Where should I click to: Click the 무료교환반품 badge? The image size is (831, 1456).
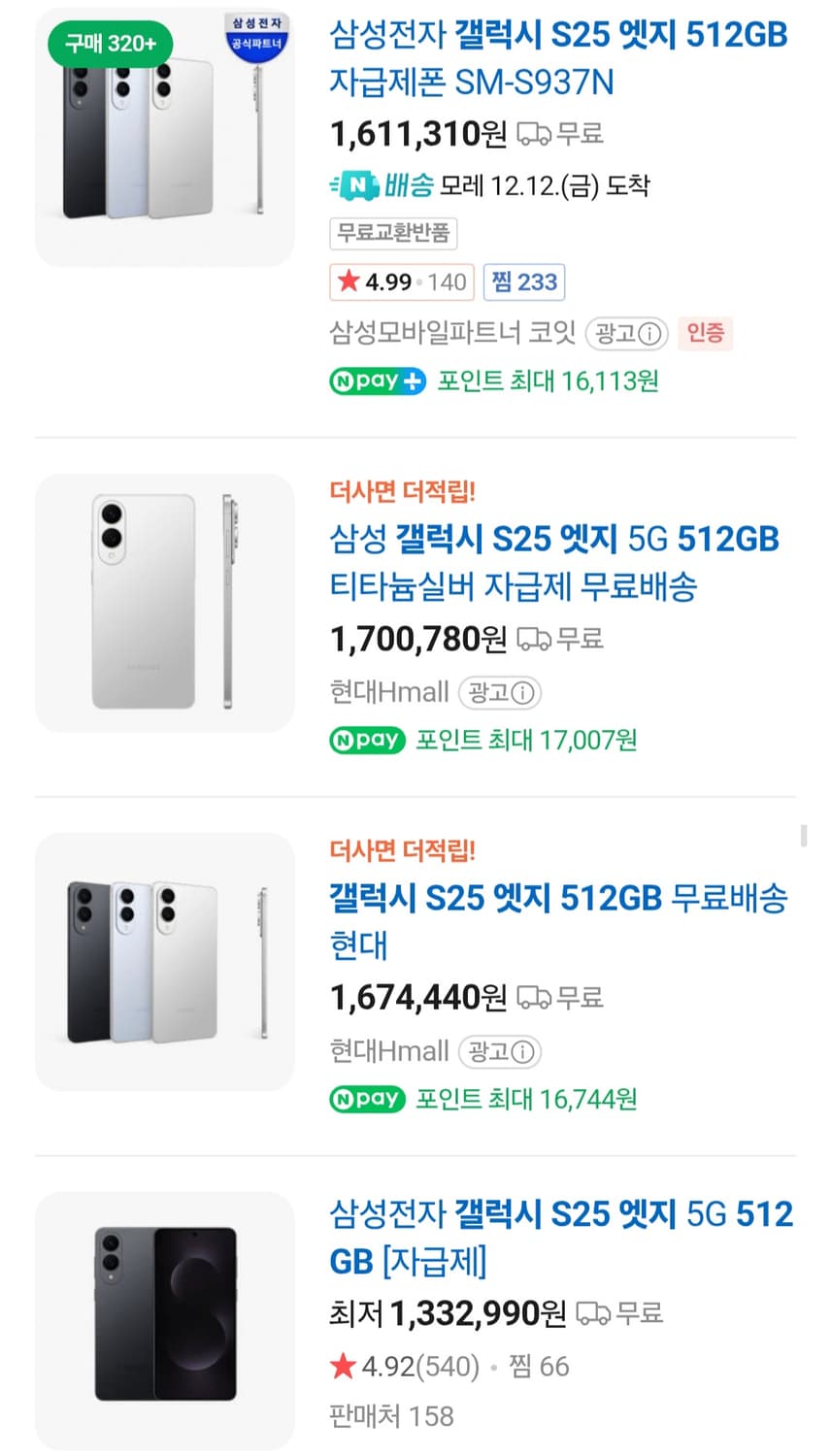point(392,233)
